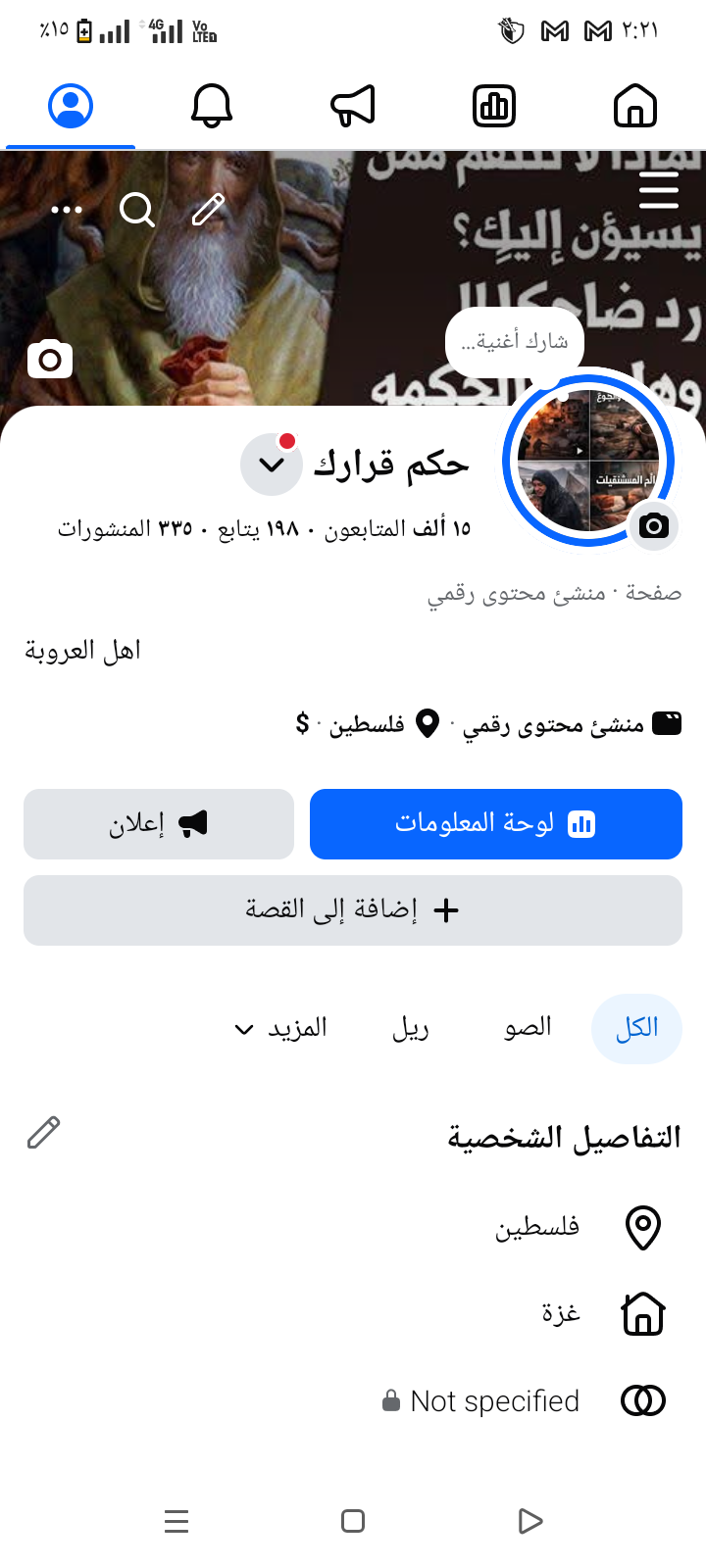Tap the إعلان advertise button

[159, 824]
